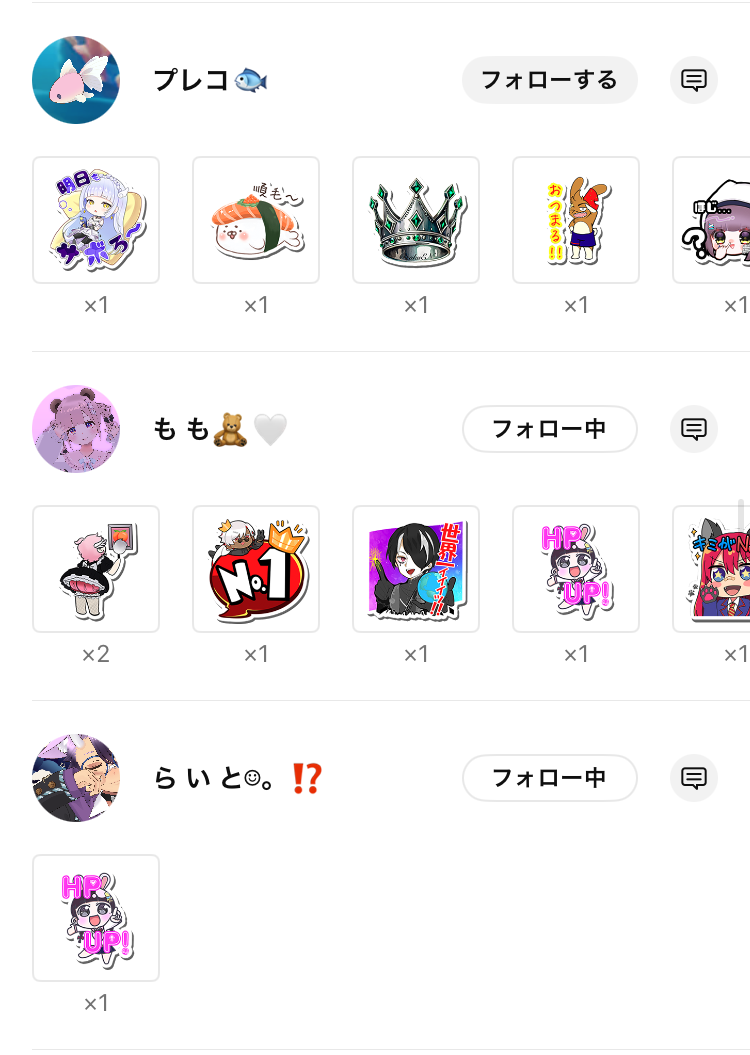Viewport: 750px width, 1055px height.
Task: Open らいと's profile avatar
Action: [76, 778]
